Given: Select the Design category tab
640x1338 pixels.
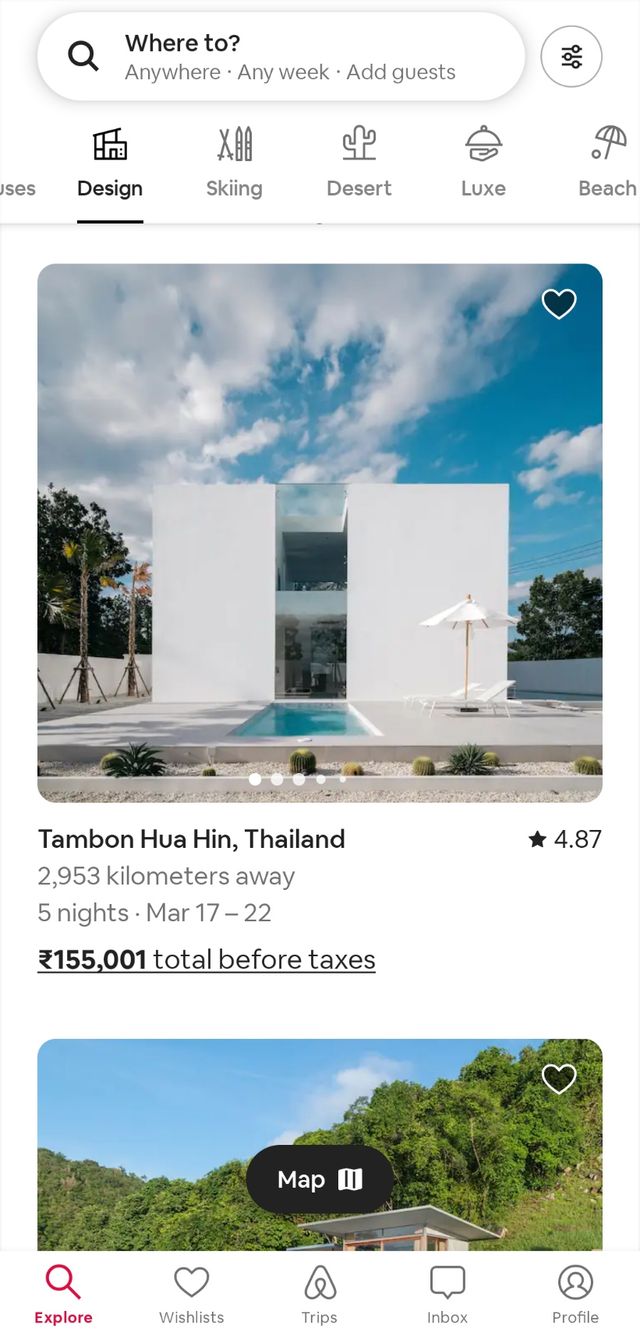Looking at the screenshot, I should [x=110, y=163].
